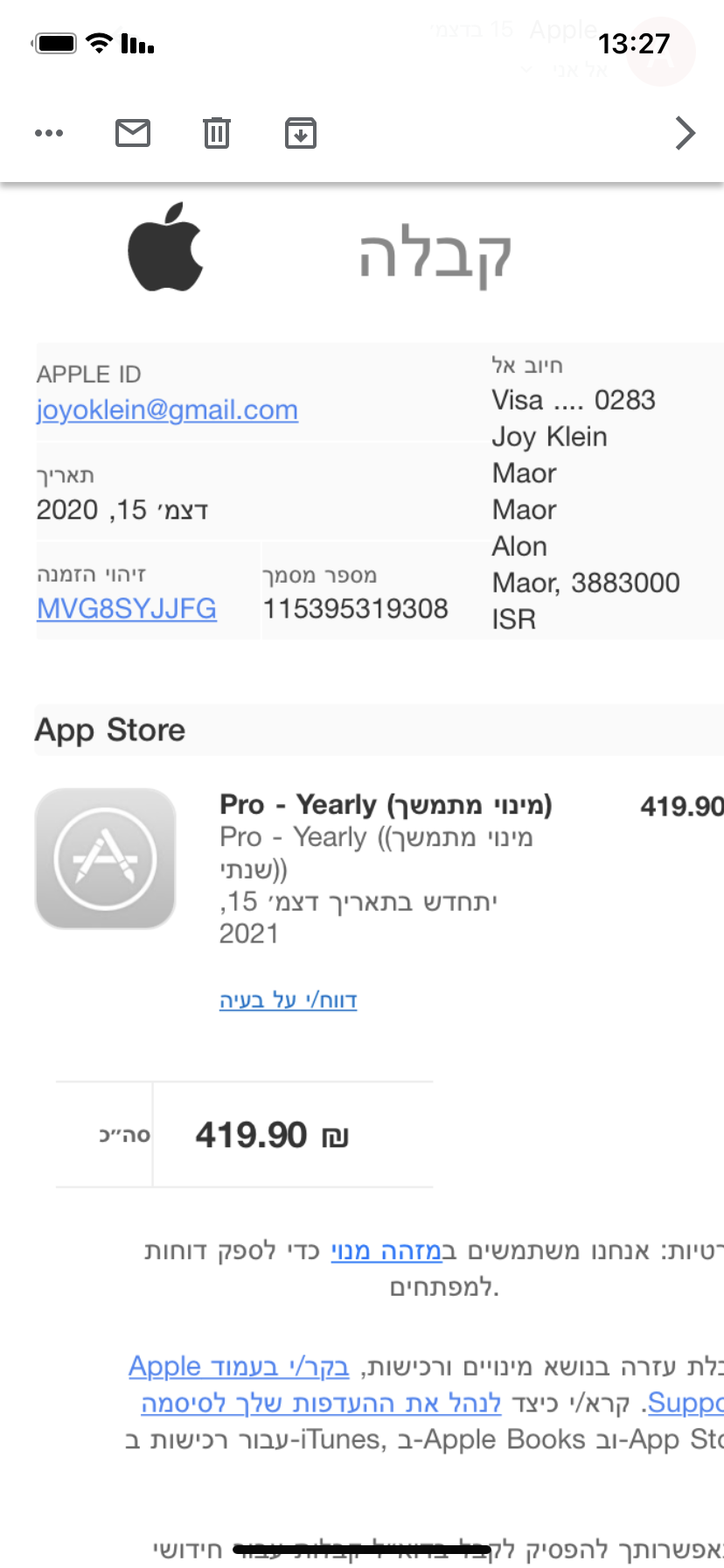Open the manage password preferences link
This screenshot has height=1568, width=724.
pos(321,1403)
